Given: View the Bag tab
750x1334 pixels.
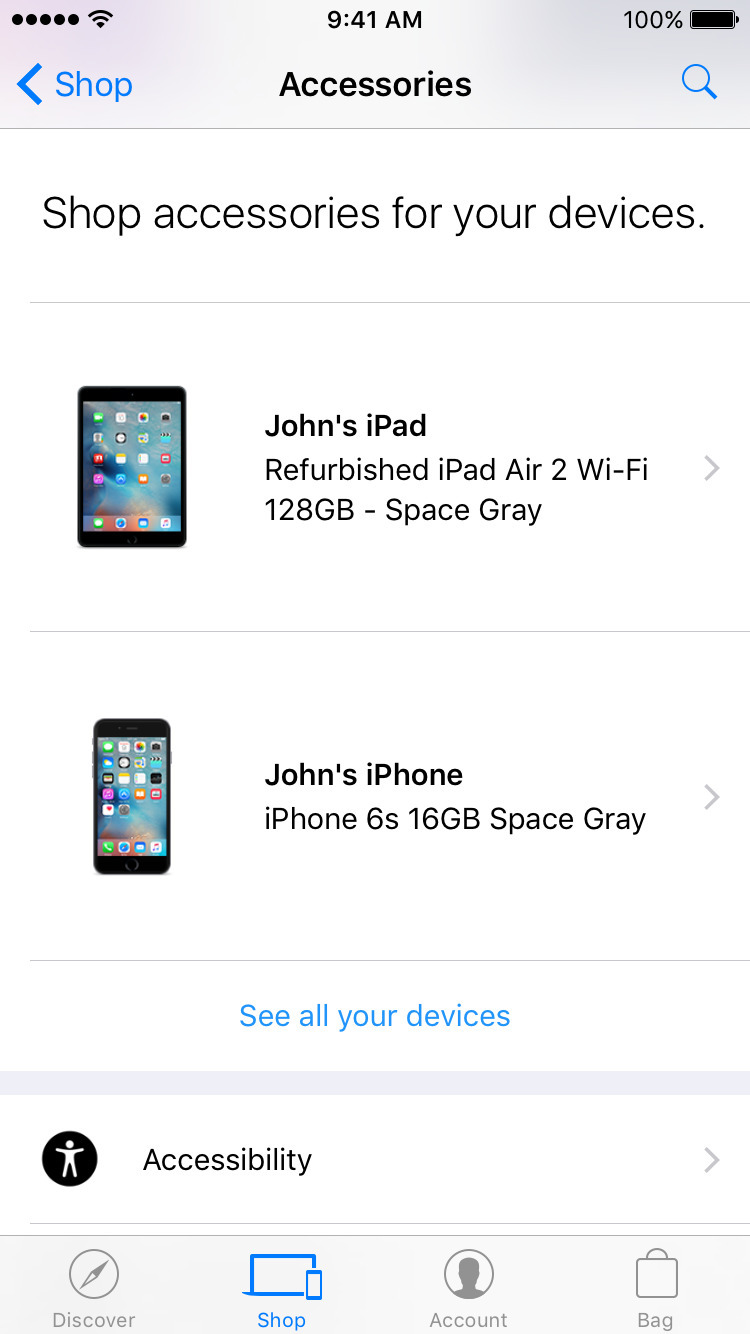Looking at the screenshot, I should coord(656,1288).
